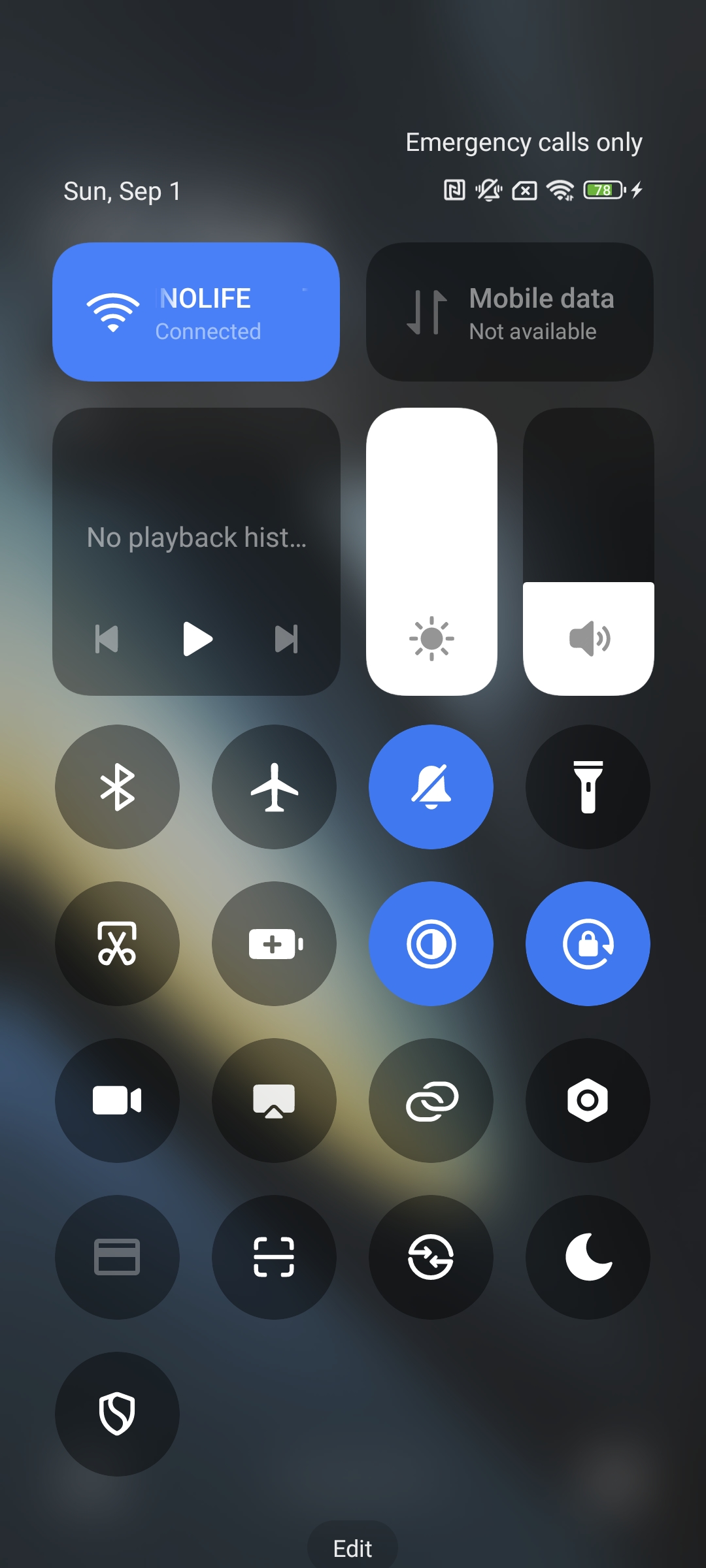Enable the moon Do Not Disturb tile
Image resolution: width=706 pixels, height=1568 pixels.
[588, 1257]
